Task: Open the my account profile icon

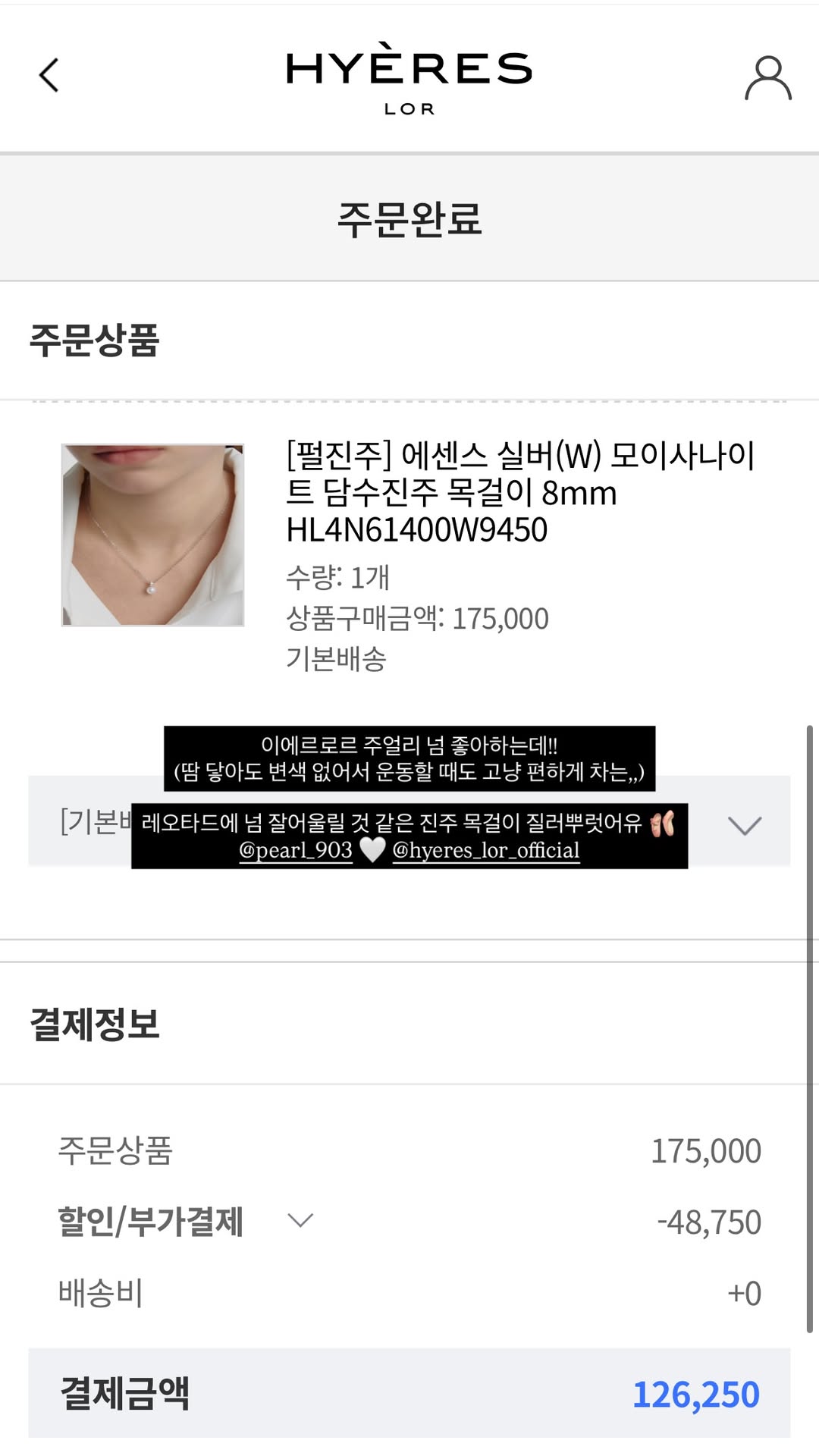Action: [x=767, y=77]
